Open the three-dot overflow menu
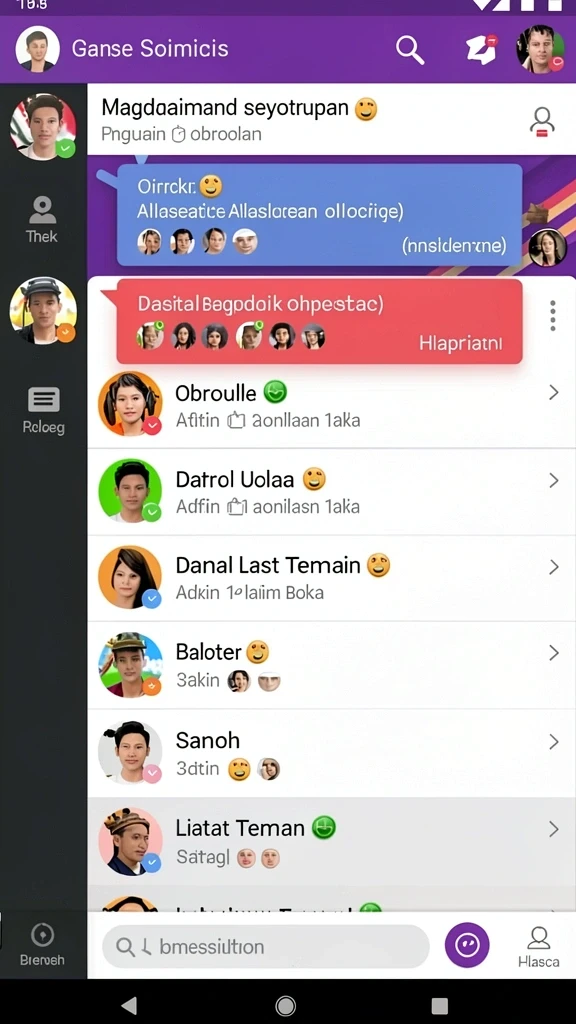This screenshot has width=576, height=1024. [x=552, y=316]
